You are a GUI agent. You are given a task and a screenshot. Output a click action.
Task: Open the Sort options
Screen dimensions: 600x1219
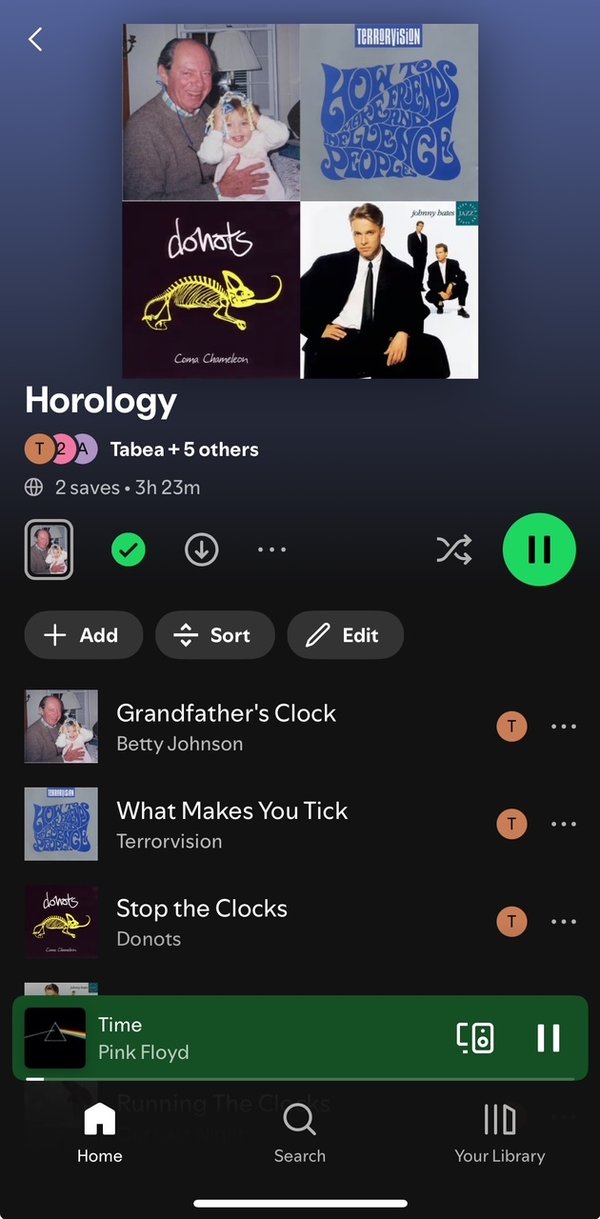point(214,635)
